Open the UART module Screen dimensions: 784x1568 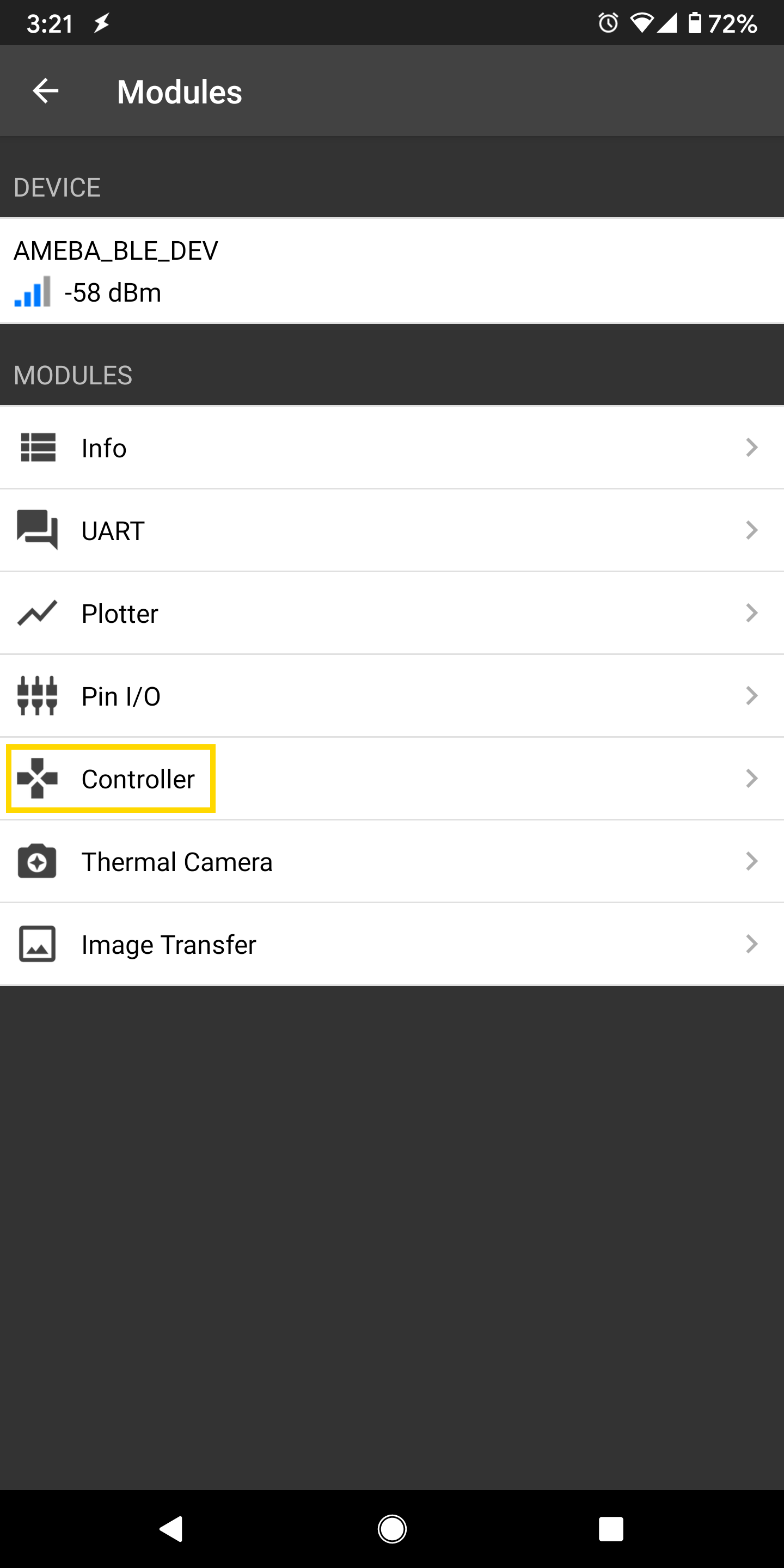point(392,530)
